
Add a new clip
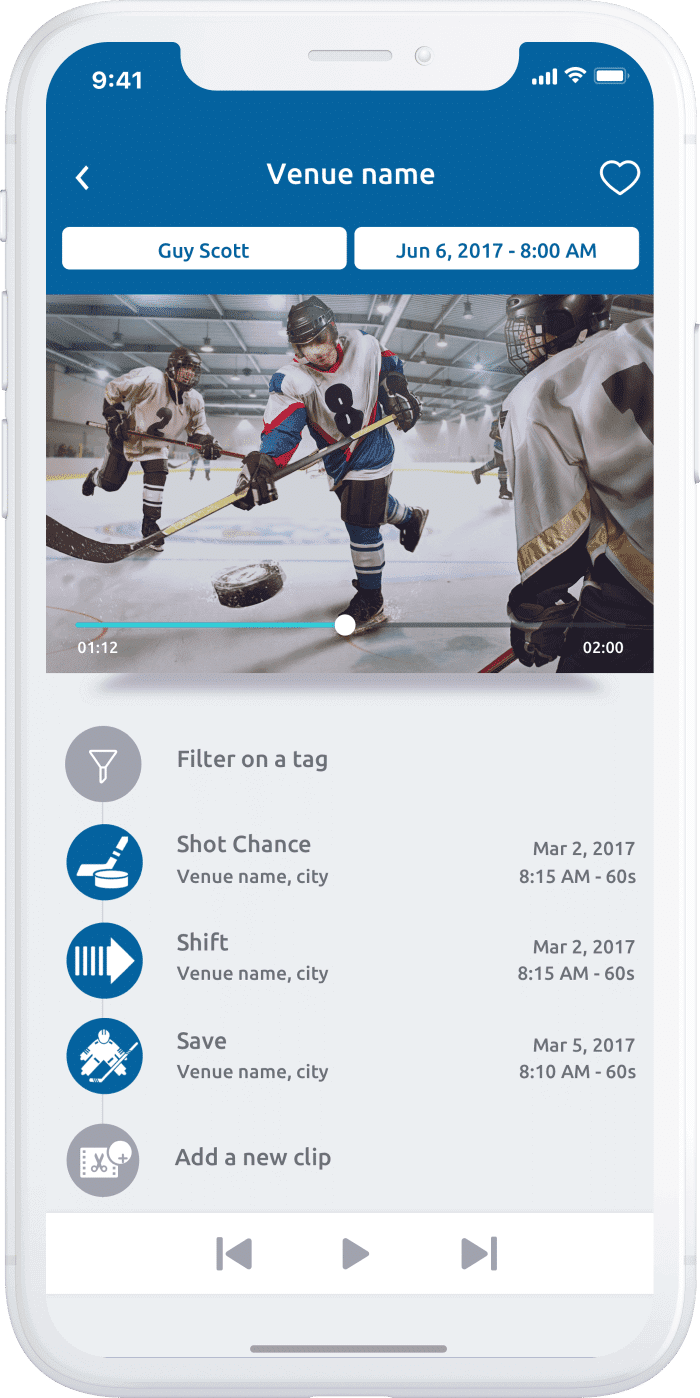point(350,1160)
